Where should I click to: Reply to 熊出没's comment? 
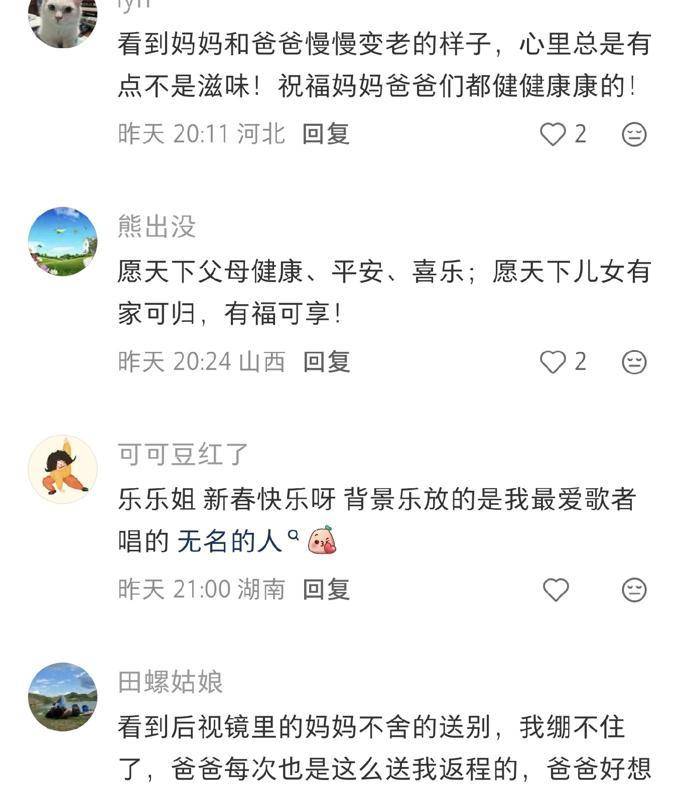326,361
